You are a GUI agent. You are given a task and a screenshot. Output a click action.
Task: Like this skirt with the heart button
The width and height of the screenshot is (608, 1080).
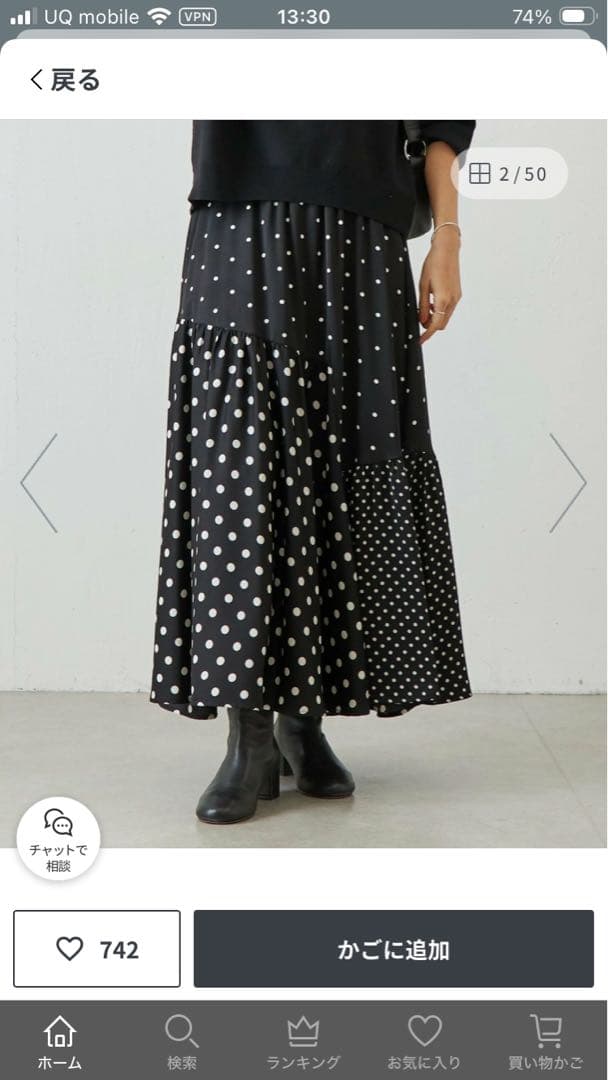97,949
